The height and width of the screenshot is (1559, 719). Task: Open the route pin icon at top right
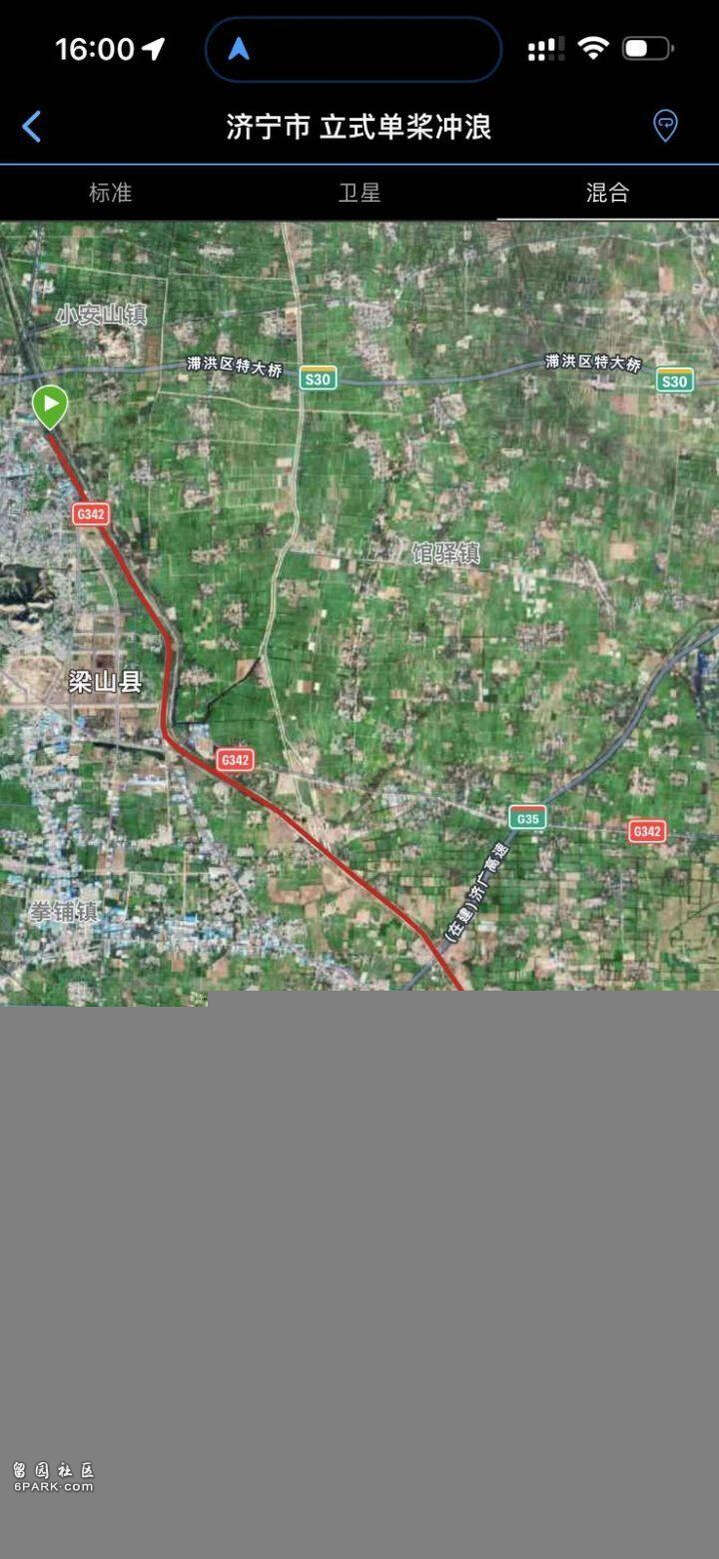click(x=665, y=126)
